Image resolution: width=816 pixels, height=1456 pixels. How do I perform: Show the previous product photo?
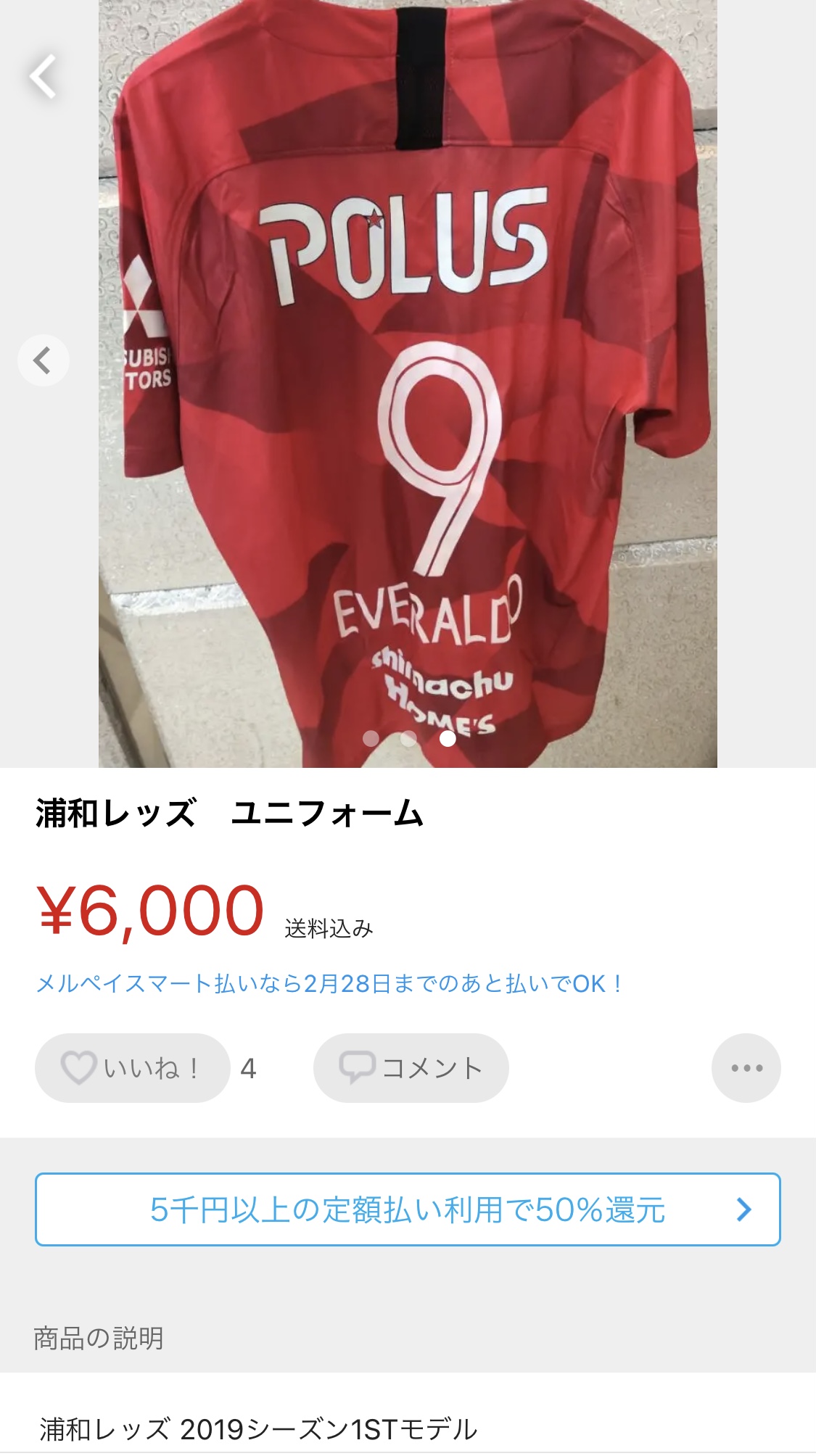tap(43, 360)
